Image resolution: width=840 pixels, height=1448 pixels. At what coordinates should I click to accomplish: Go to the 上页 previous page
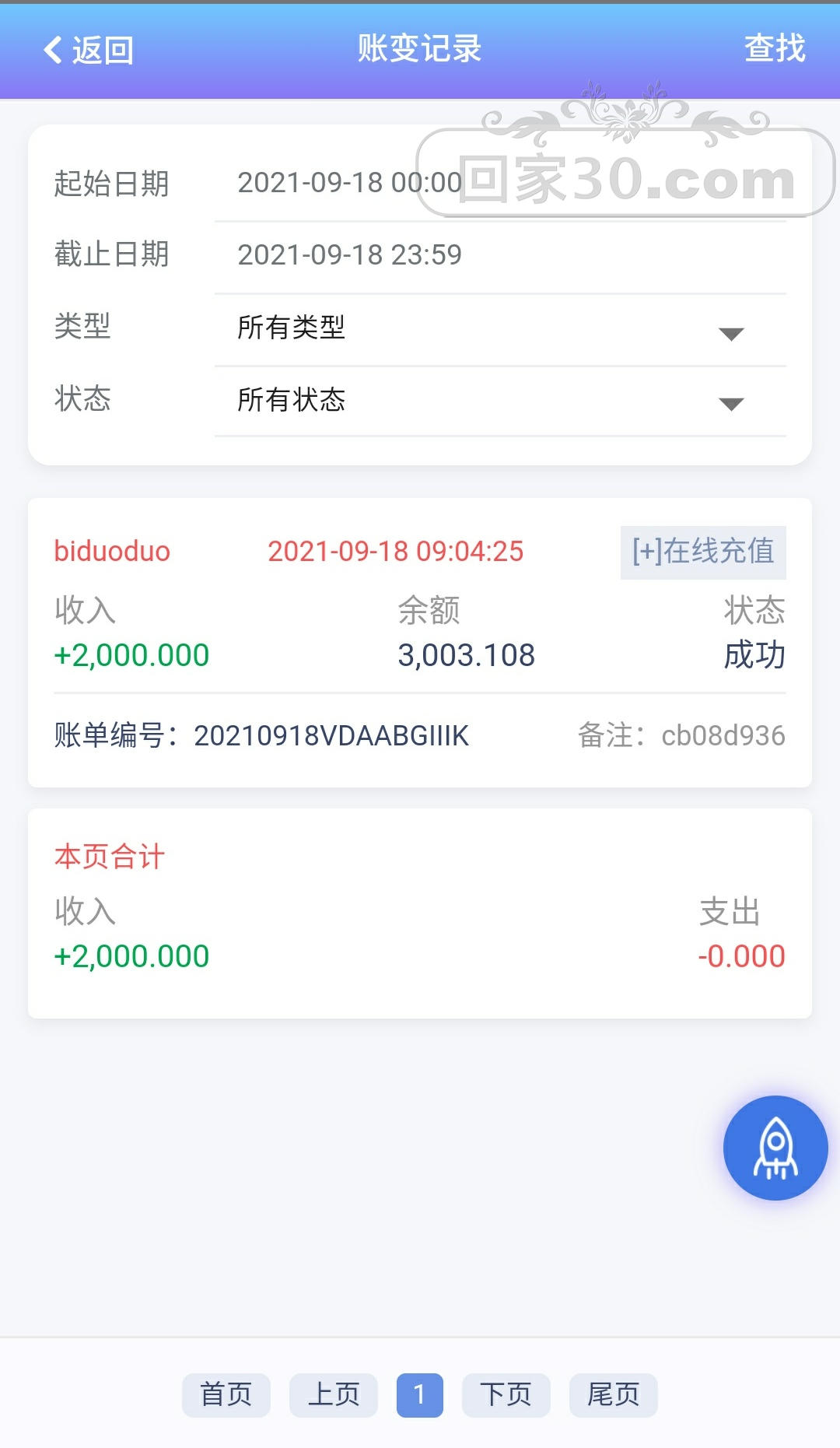(334, 1394)
